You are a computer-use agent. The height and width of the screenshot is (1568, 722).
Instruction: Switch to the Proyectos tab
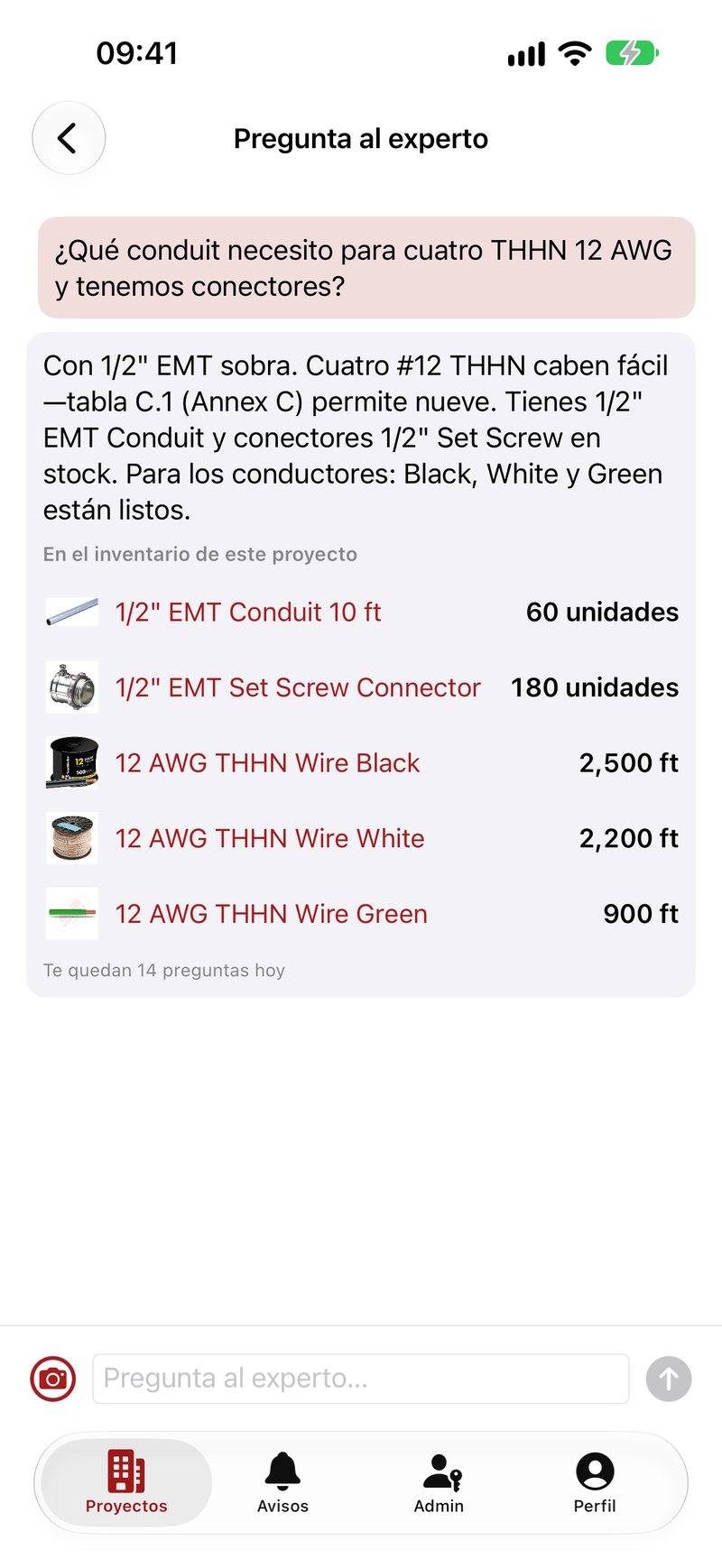[126, 1482]
